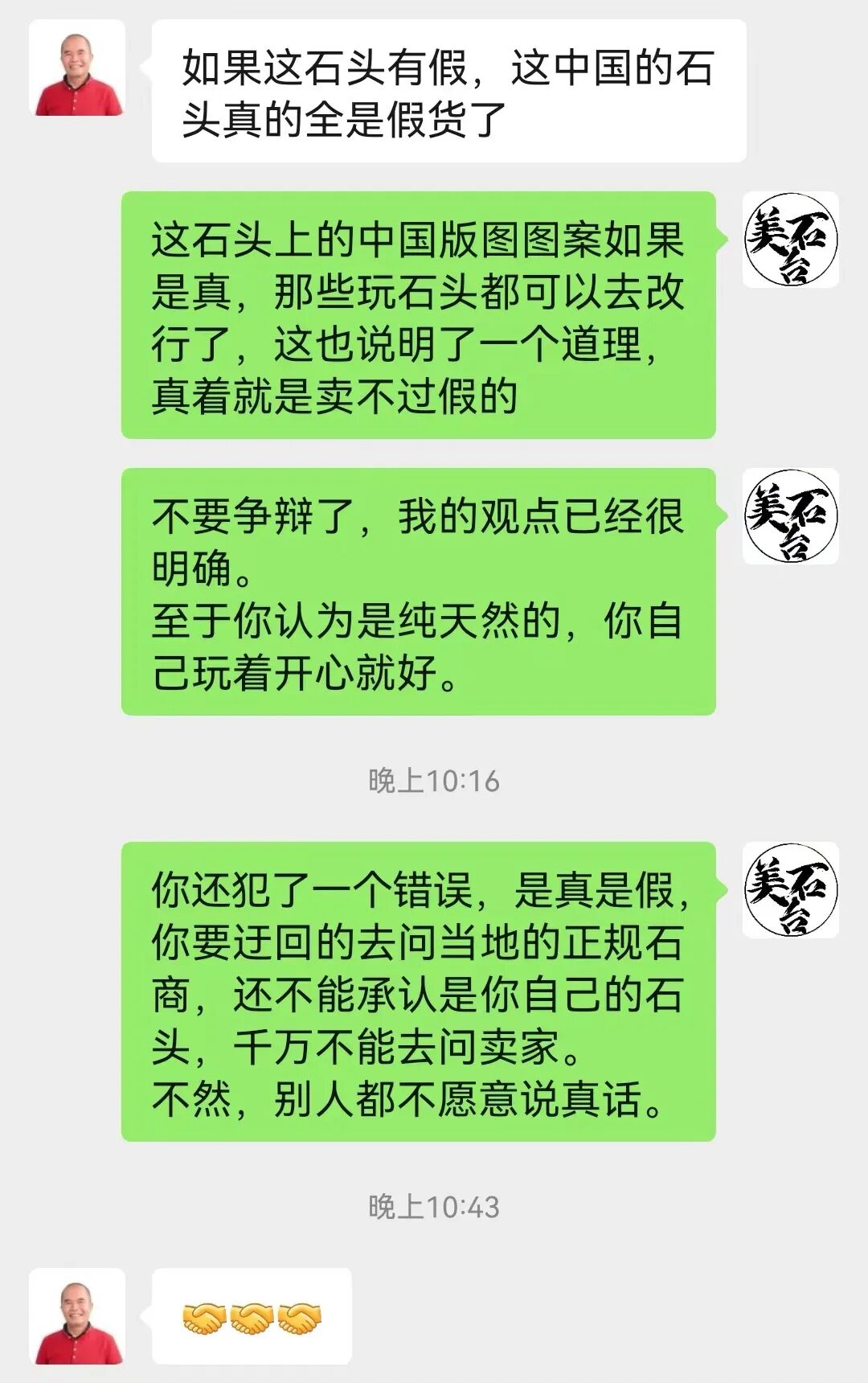This screenshot has height=1383, width=868.
Task: Open contact's avatar beside the 如果这石头有假 message
Action: click(x=77, y=68)
